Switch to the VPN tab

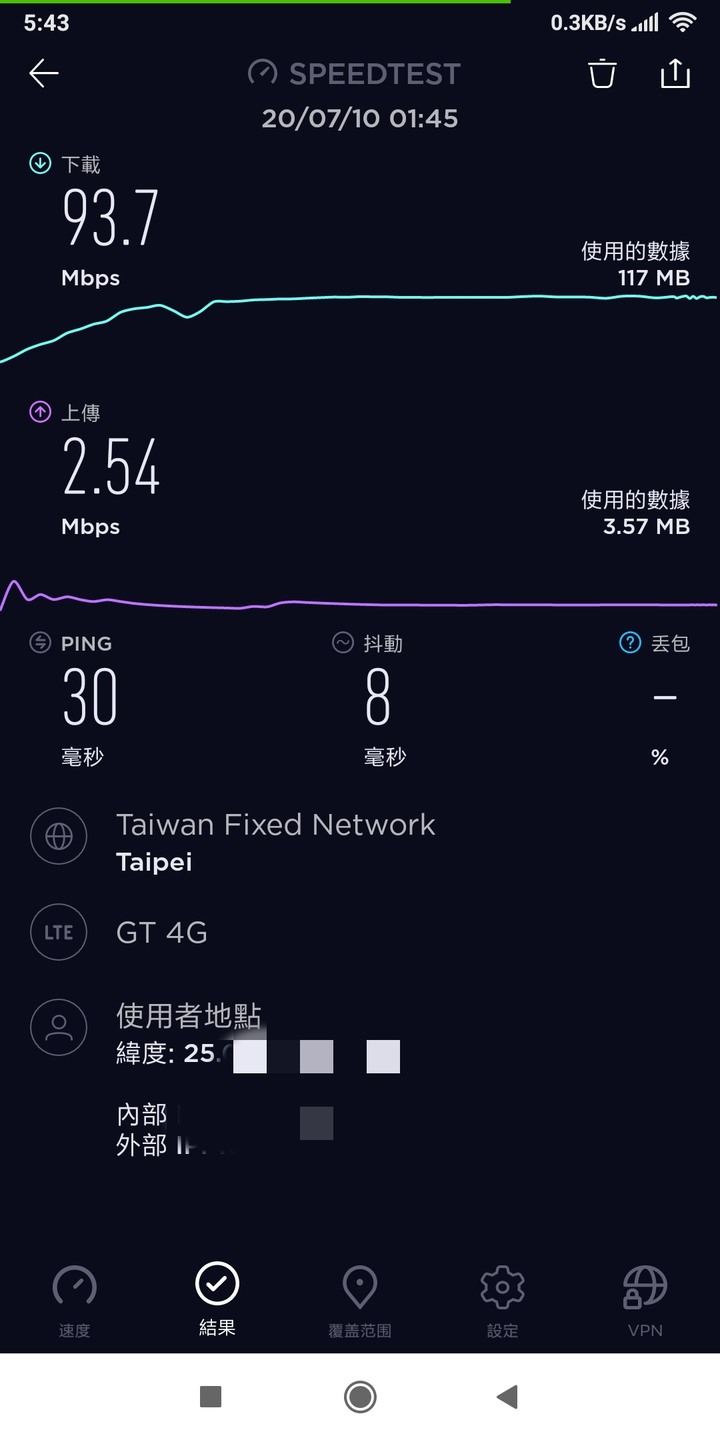pyautogui.click(x=645, y=1301)
